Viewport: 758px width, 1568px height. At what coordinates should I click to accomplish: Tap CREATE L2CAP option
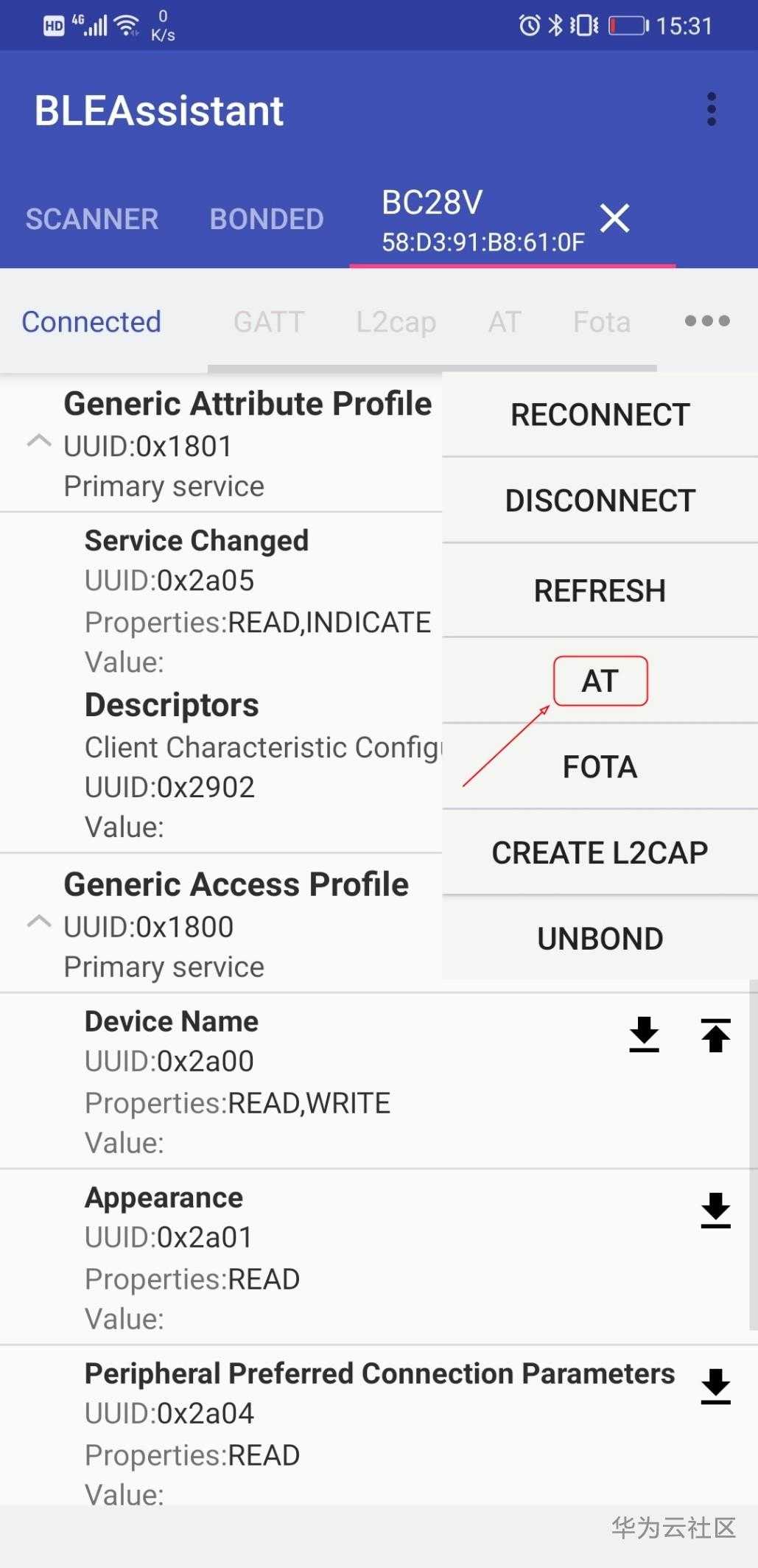click(600, 853)
